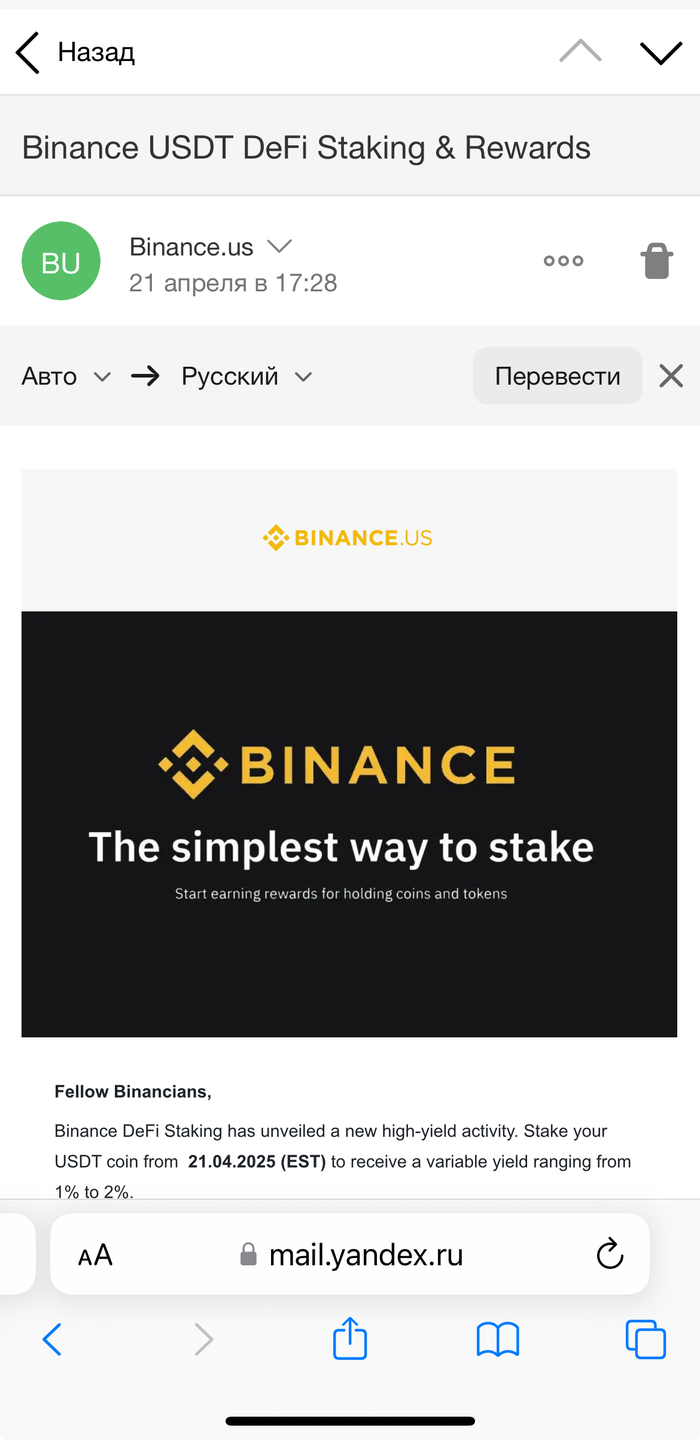Open the AA page settings menu
Screen dimensions: 700x1440
[x=95, y=1255]
